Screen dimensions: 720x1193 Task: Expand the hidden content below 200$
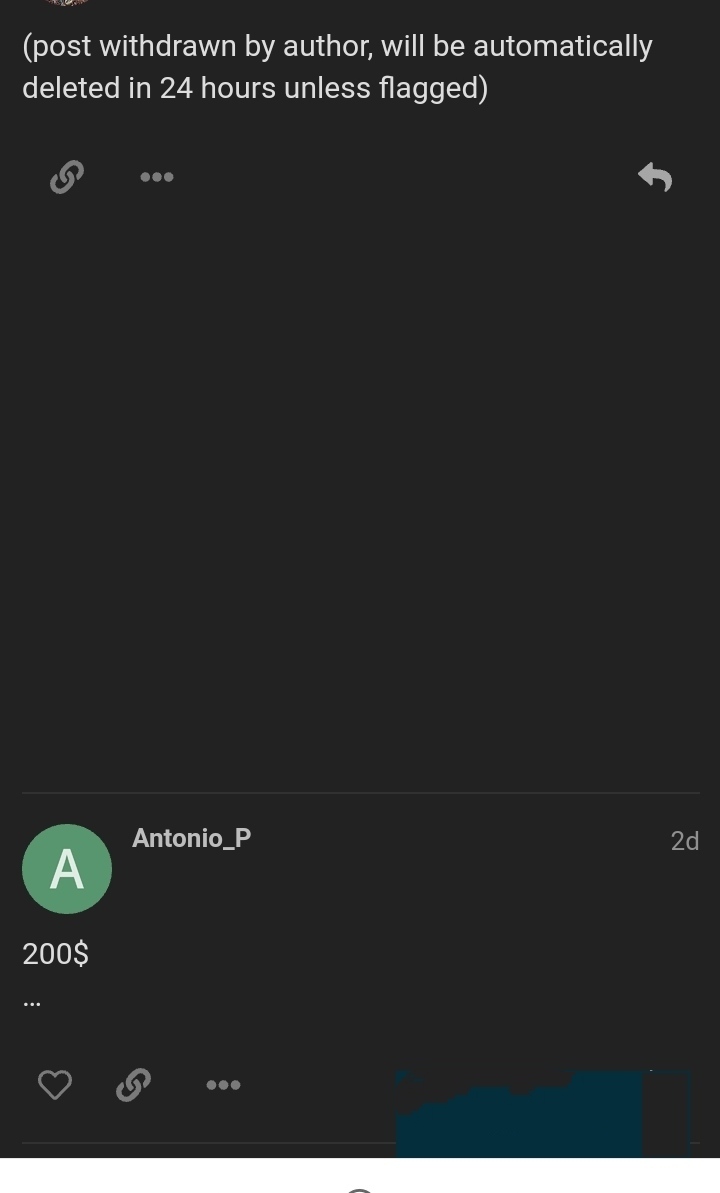(32, 1004)
